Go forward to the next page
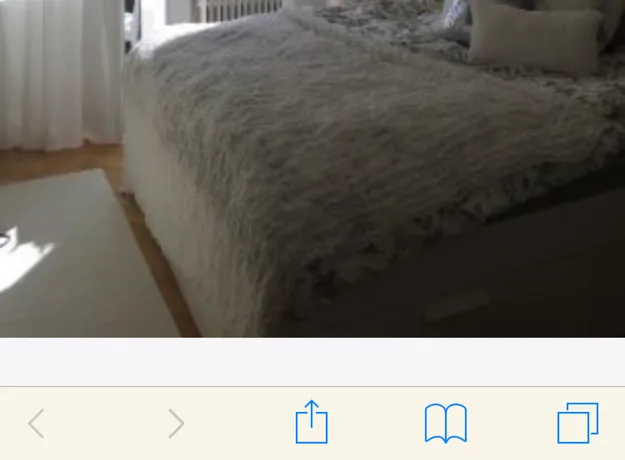The image size is (625, 460). pos(176,424)
